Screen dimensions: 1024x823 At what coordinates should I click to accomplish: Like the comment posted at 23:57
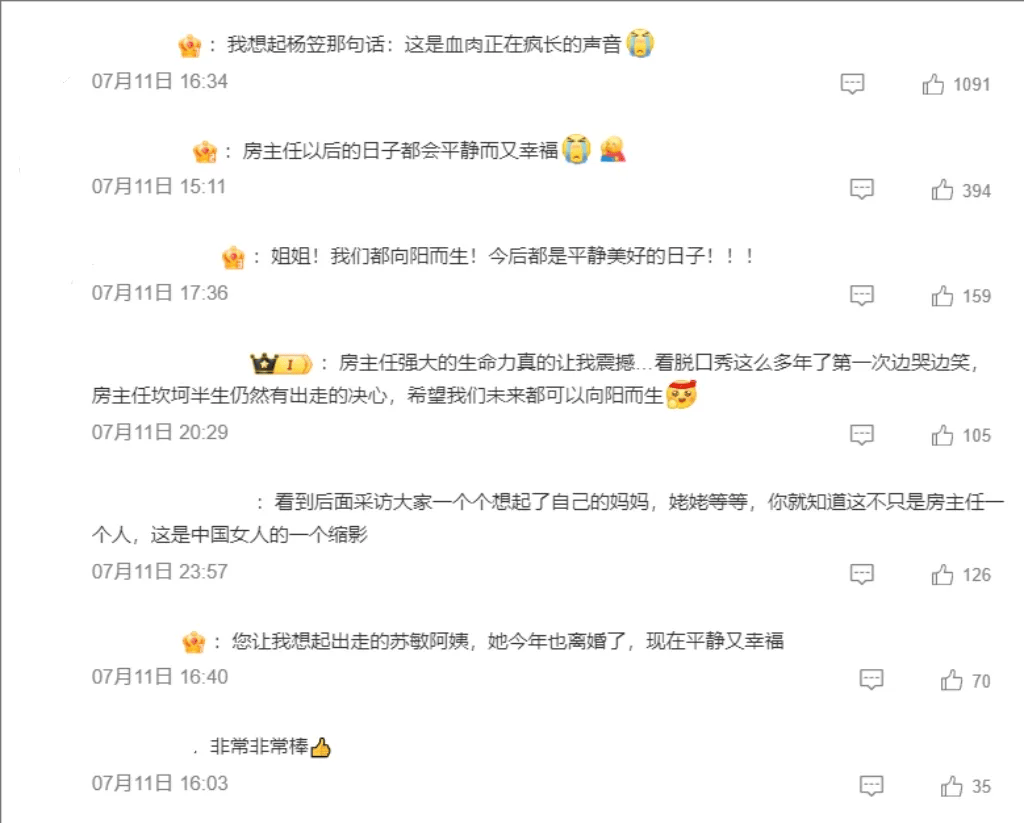tap(942, 575)
